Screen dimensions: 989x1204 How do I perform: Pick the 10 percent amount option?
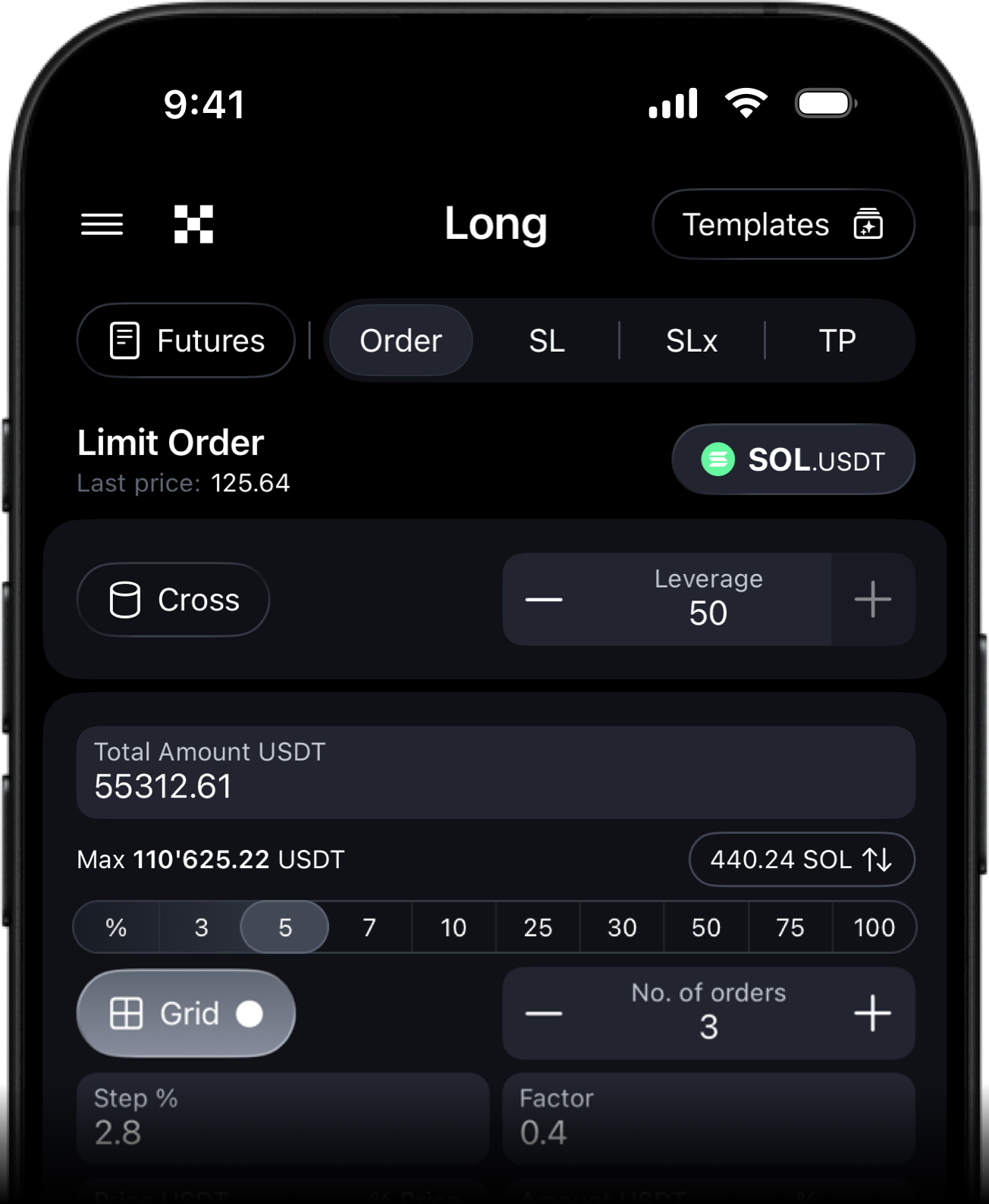pos(454,927)
